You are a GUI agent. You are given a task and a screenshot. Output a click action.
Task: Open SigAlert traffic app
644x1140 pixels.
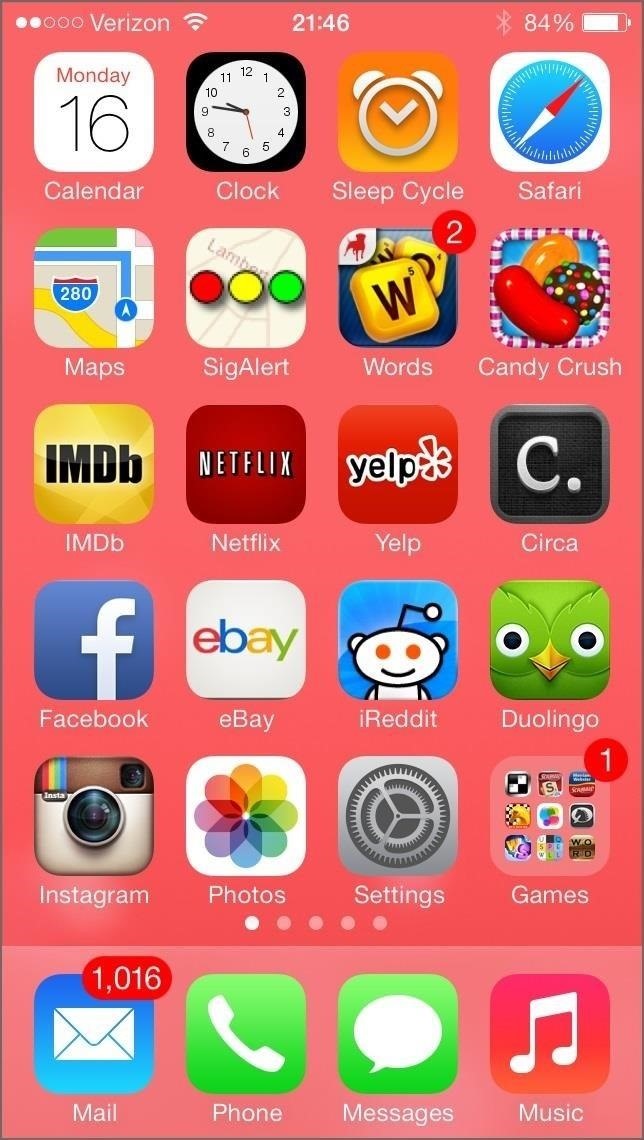pyautogui.click(x=246, y=288)
